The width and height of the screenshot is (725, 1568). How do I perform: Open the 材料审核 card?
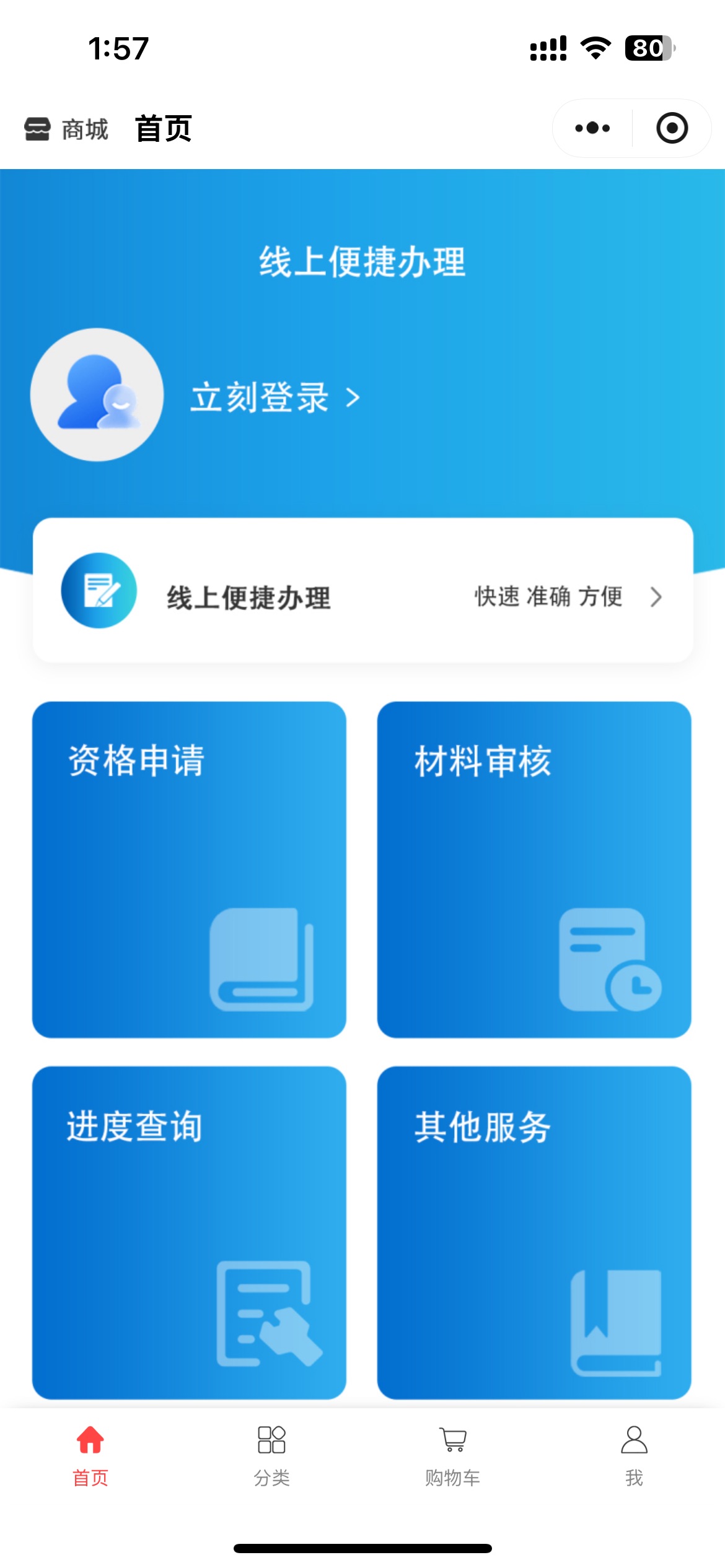pos(534,869)
